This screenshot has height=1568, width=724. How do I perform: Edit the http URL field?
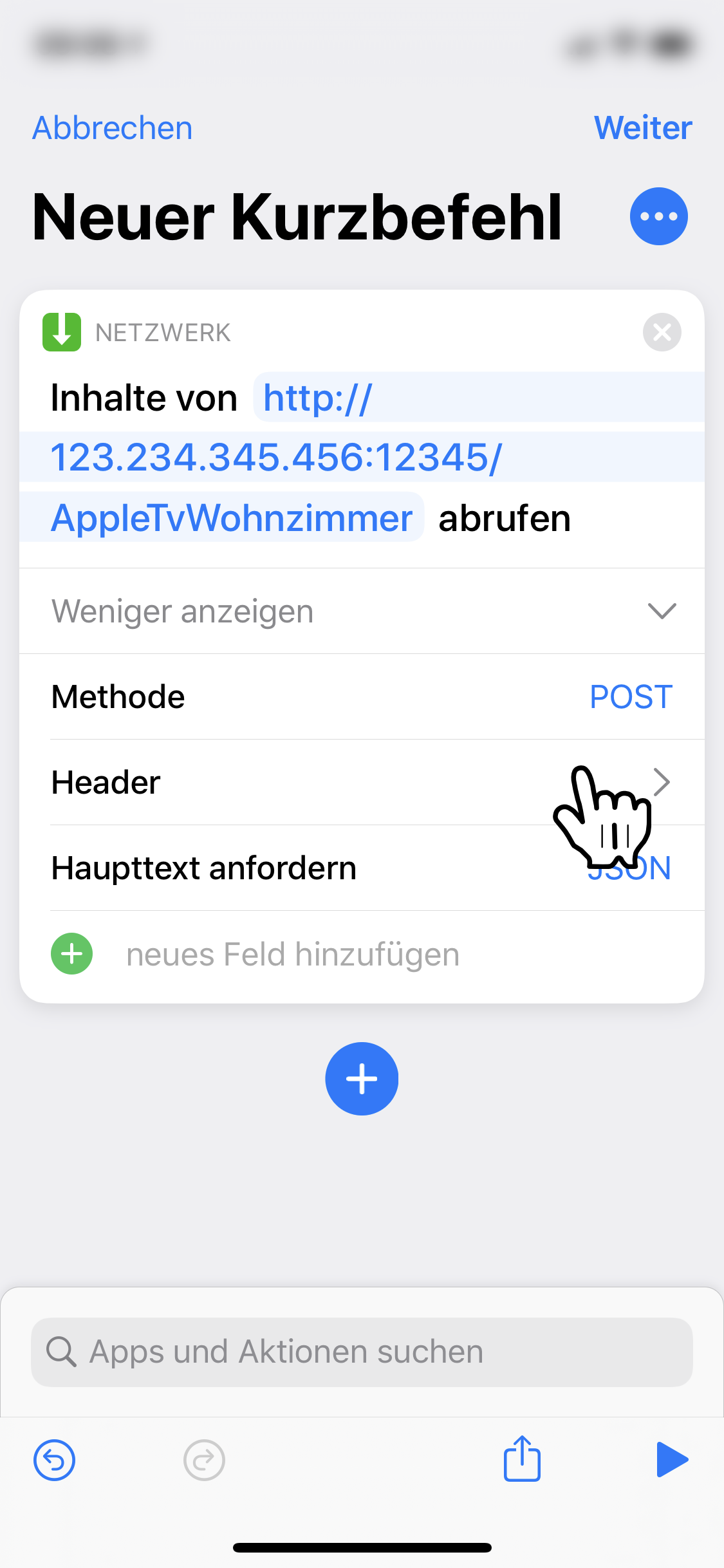pyautogui.click(x=277, y=457)
